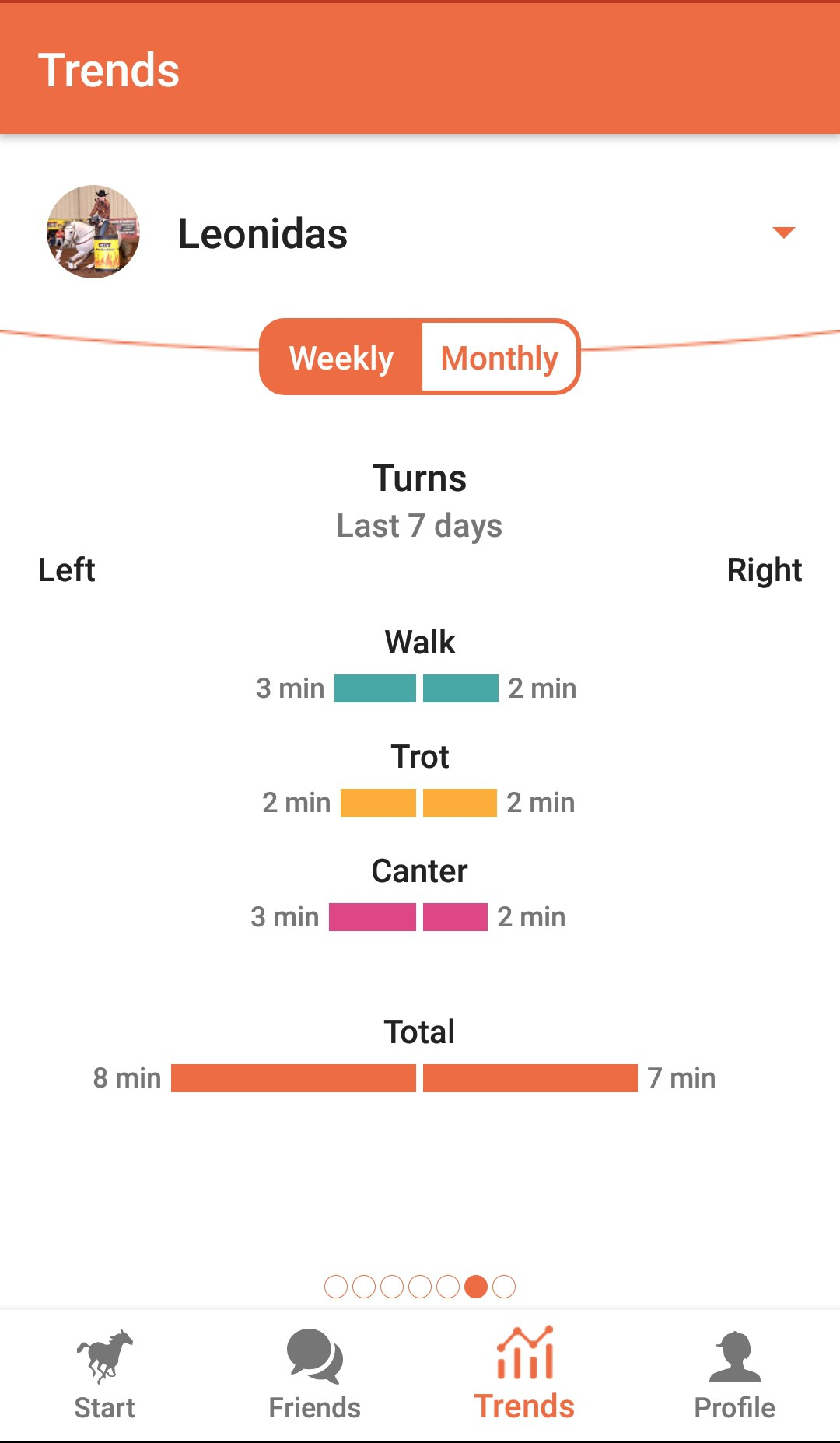The height and width of the screenshot is (1443, 840).
Task: Click Leonidas's horse avatar photo
Action: 93,233
